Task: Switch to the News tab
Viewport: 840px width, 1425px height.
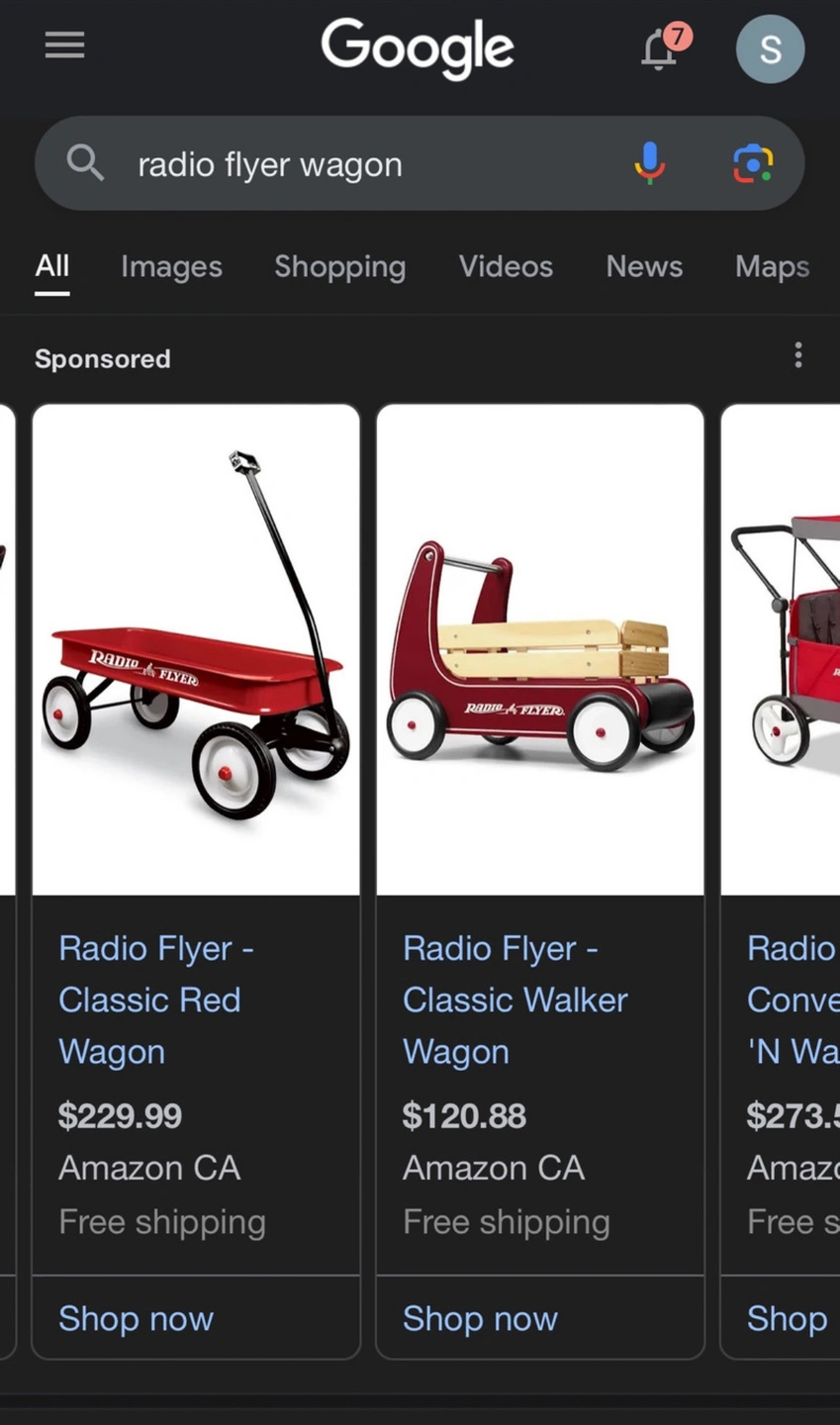Action: coord(644,266)
